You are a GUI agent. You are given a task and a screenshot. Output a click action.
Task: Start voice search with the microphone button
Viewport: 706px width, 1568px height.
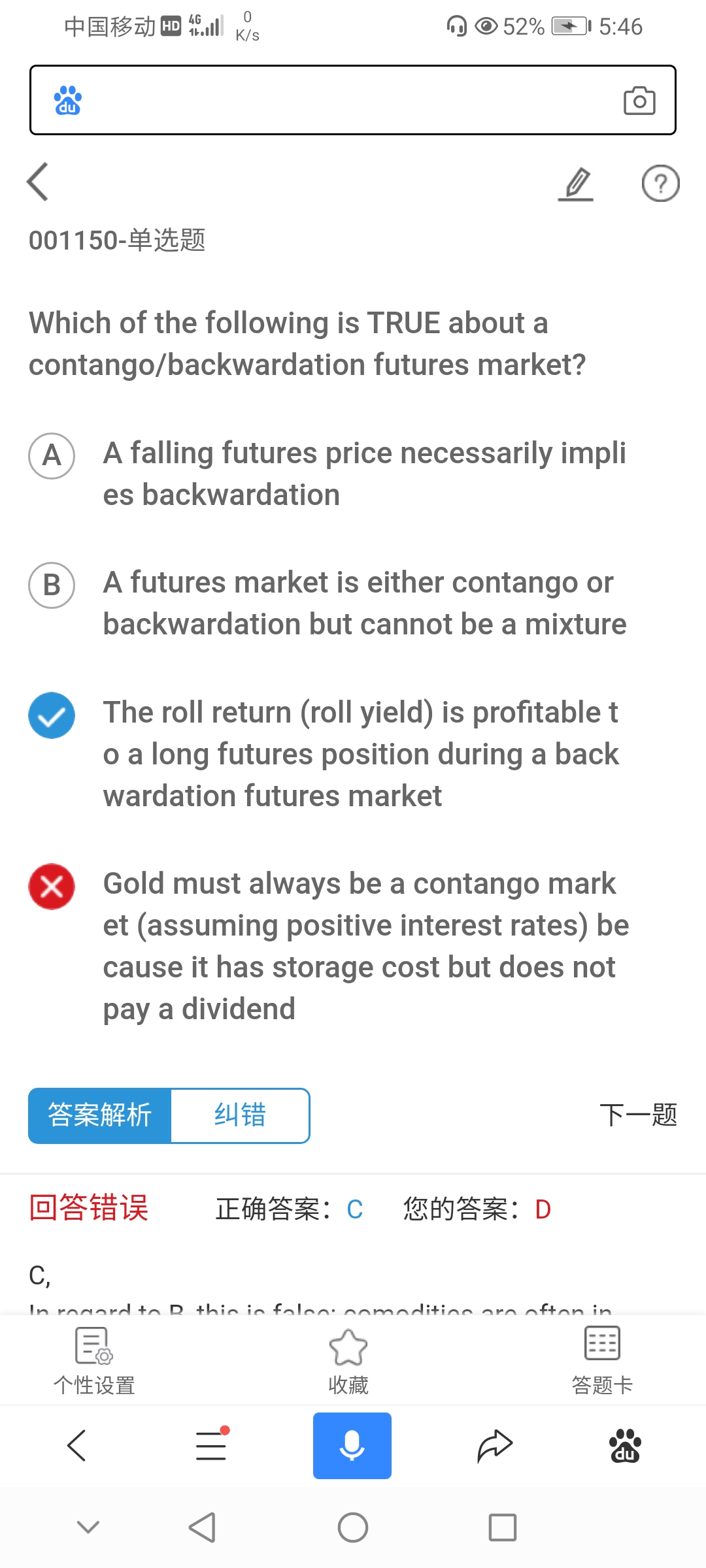[352, 1445]
